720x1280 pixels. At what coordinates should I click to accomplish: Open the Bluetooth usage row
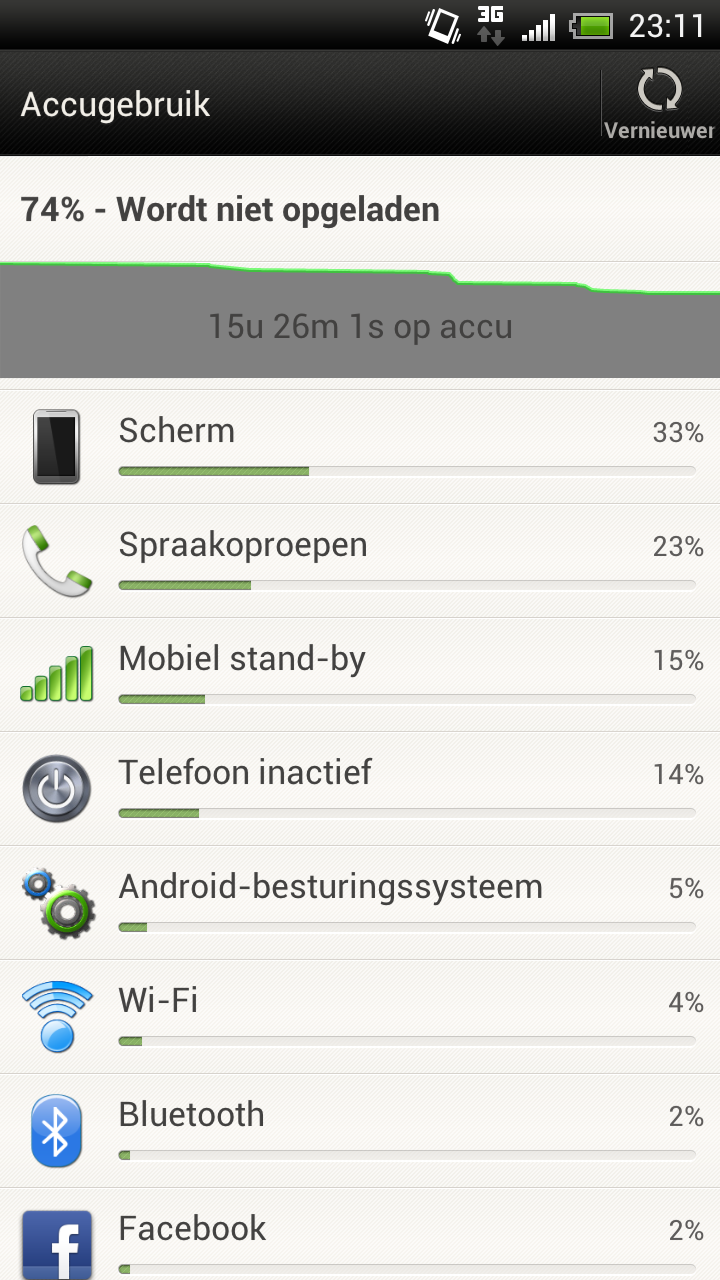coord(360,1131)
